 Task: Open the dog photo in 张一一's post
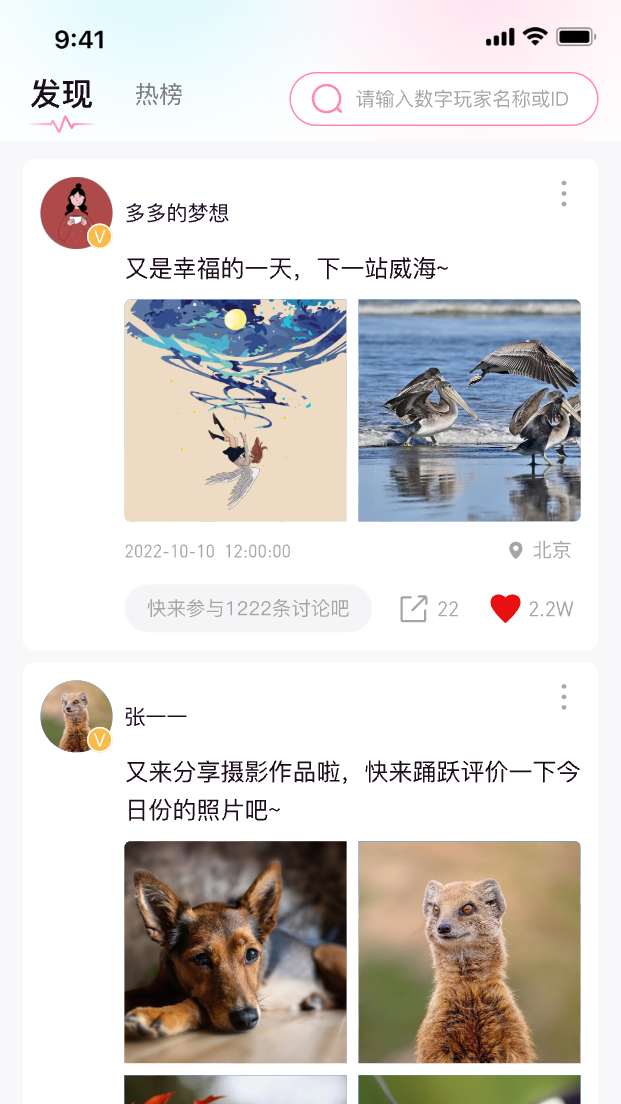tap(235, 951)
